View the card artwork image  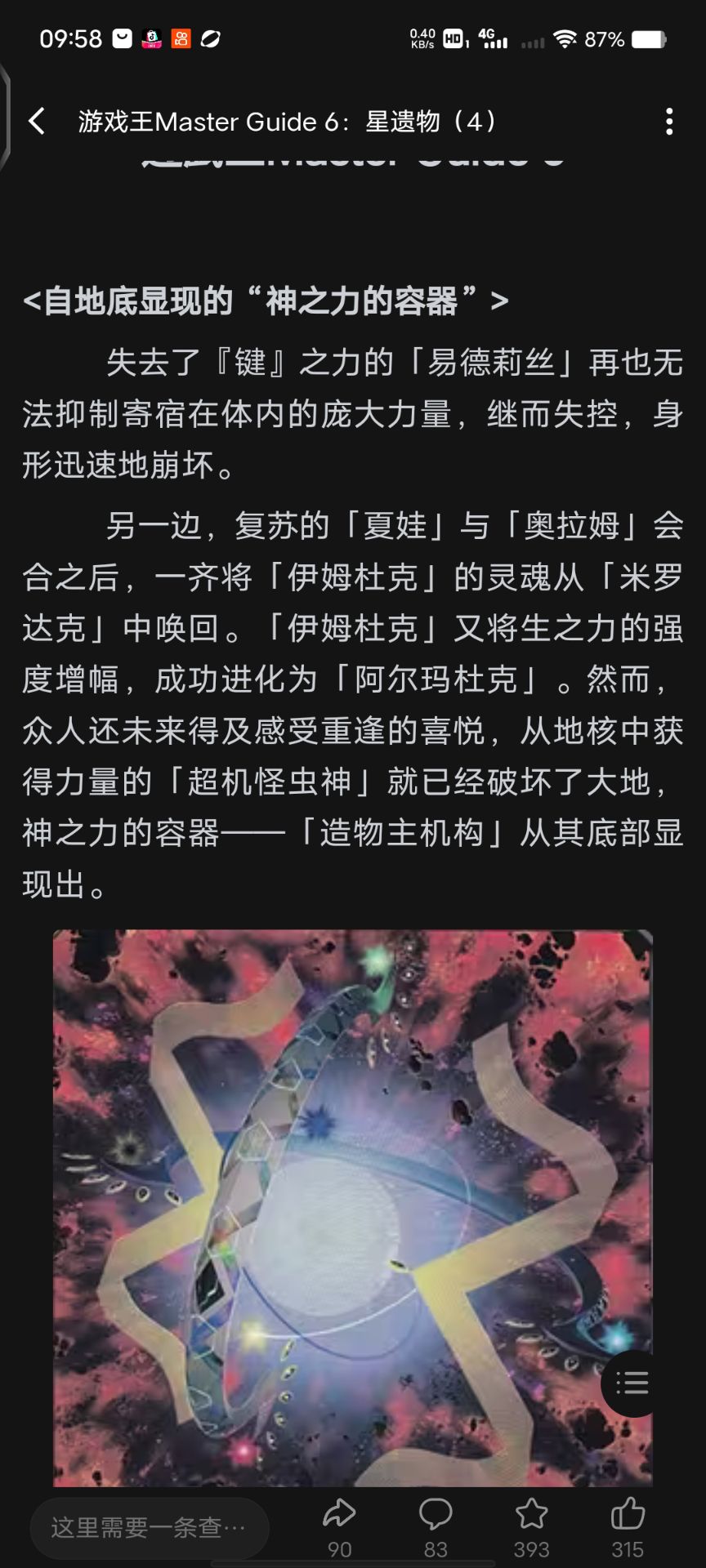[352, 1207]
